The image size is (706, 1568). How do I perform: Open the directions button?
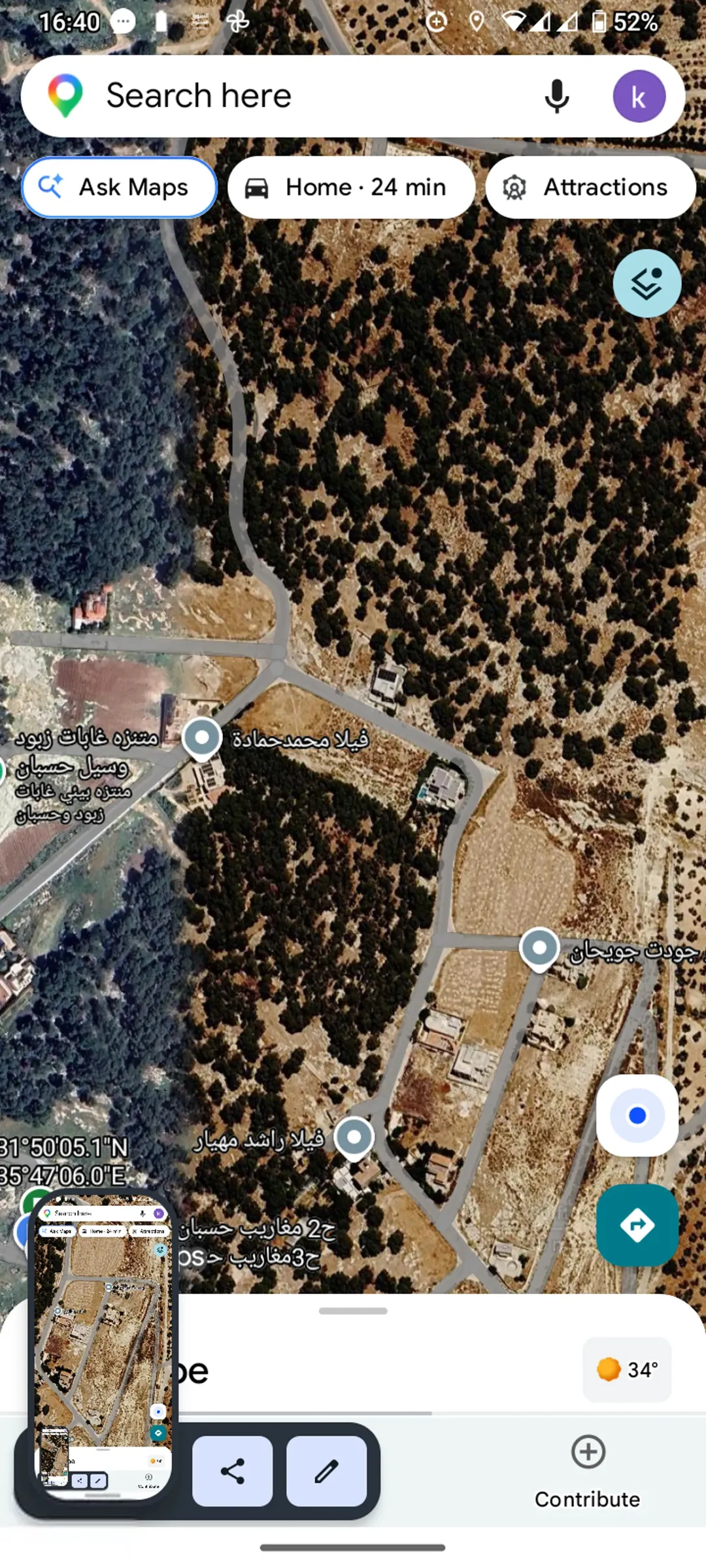click(x=637, y=1225)
